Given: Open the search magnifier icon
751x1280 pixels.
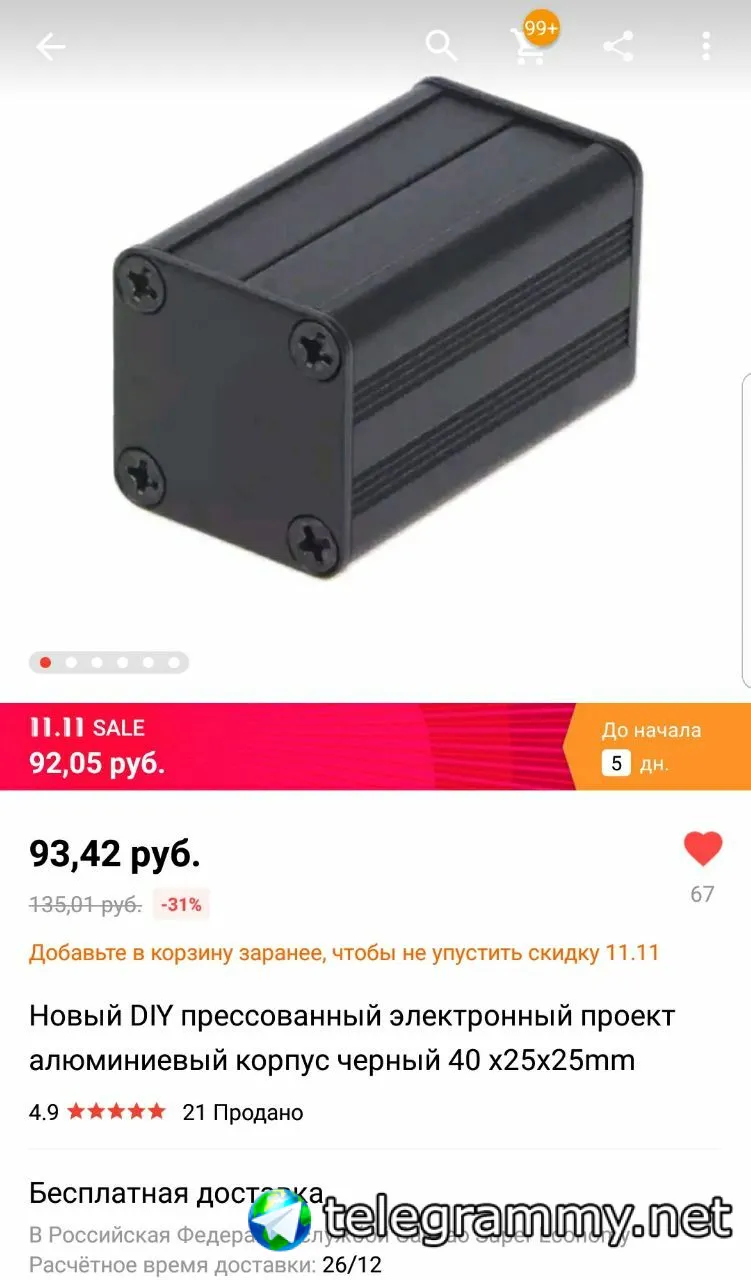Looking at the screenshot, I should tap(441, 45).
